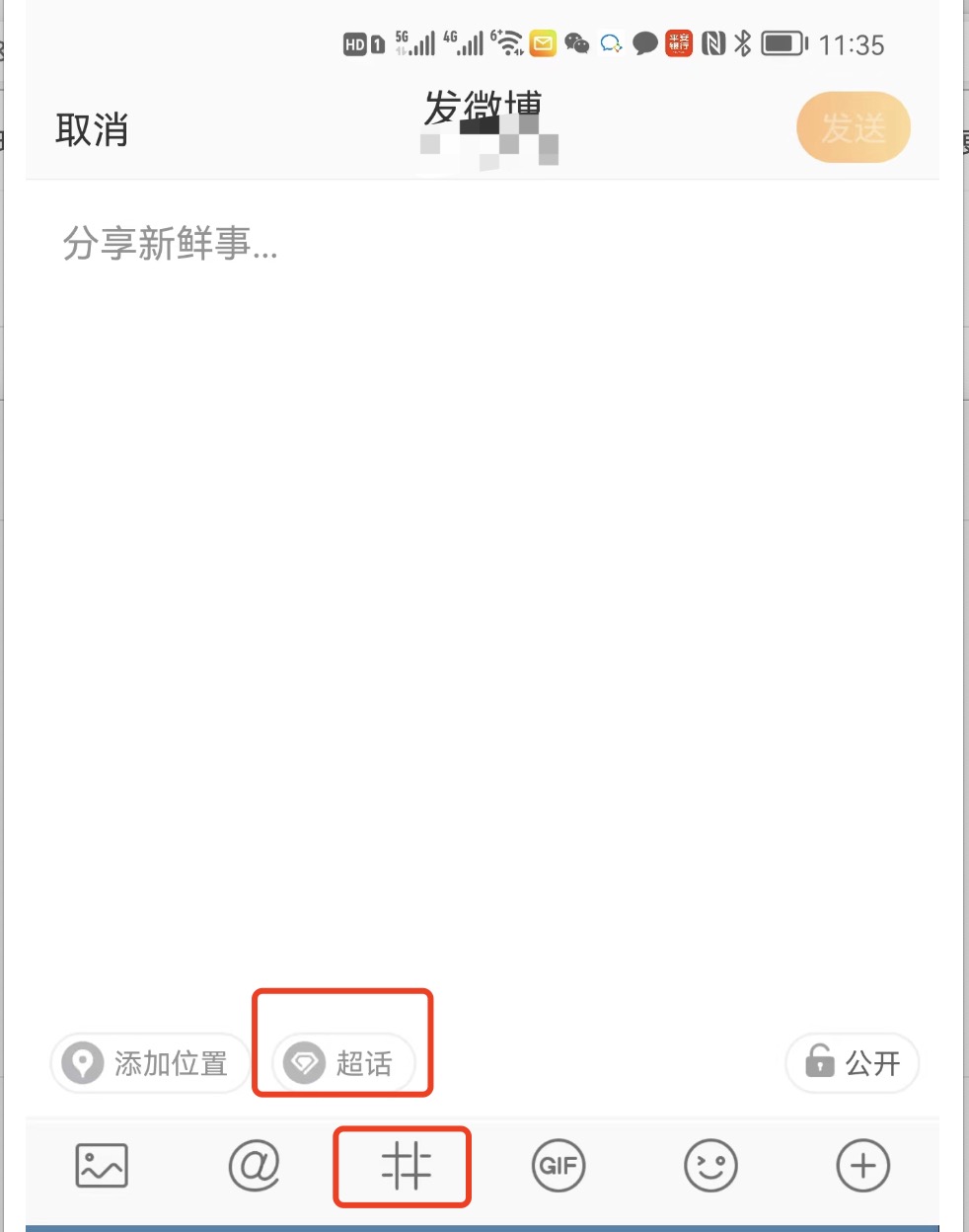
Task: Add a location with 添加位置
Action: click(x=149, y=1063)
